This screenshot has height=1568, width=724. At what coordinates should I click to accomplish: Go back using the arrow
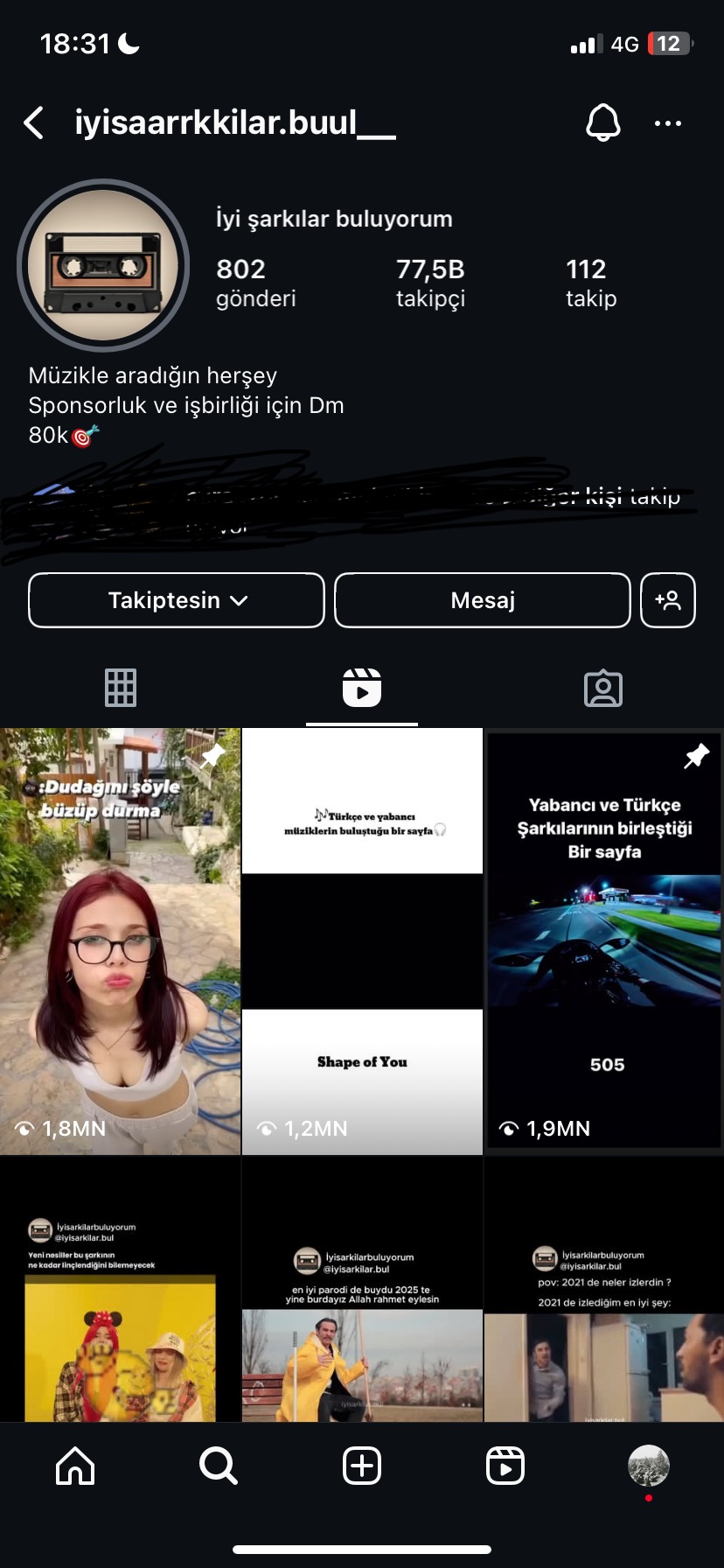pos(34,123)
